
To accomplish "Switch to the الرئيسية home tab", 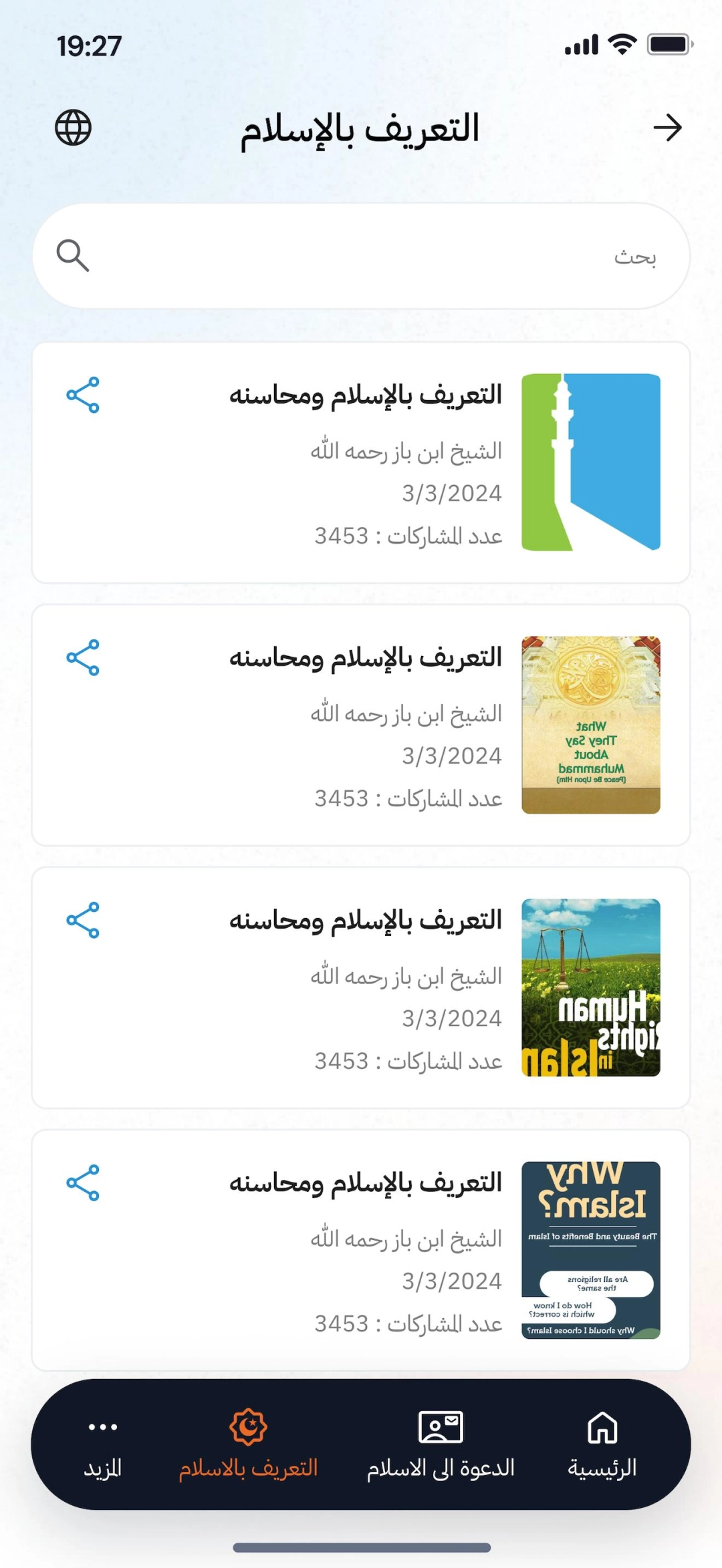I will pos(602,1444).
